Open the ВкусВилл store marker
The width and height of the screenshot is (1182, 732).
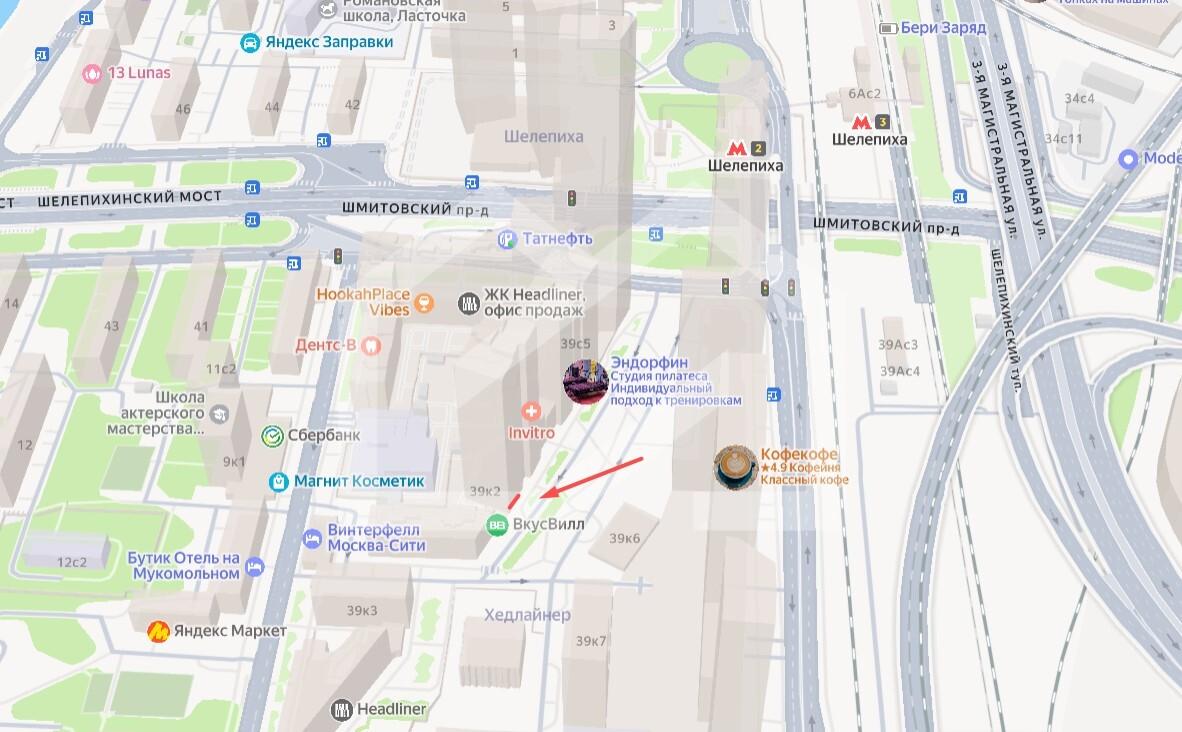click(x=496, y=525)
